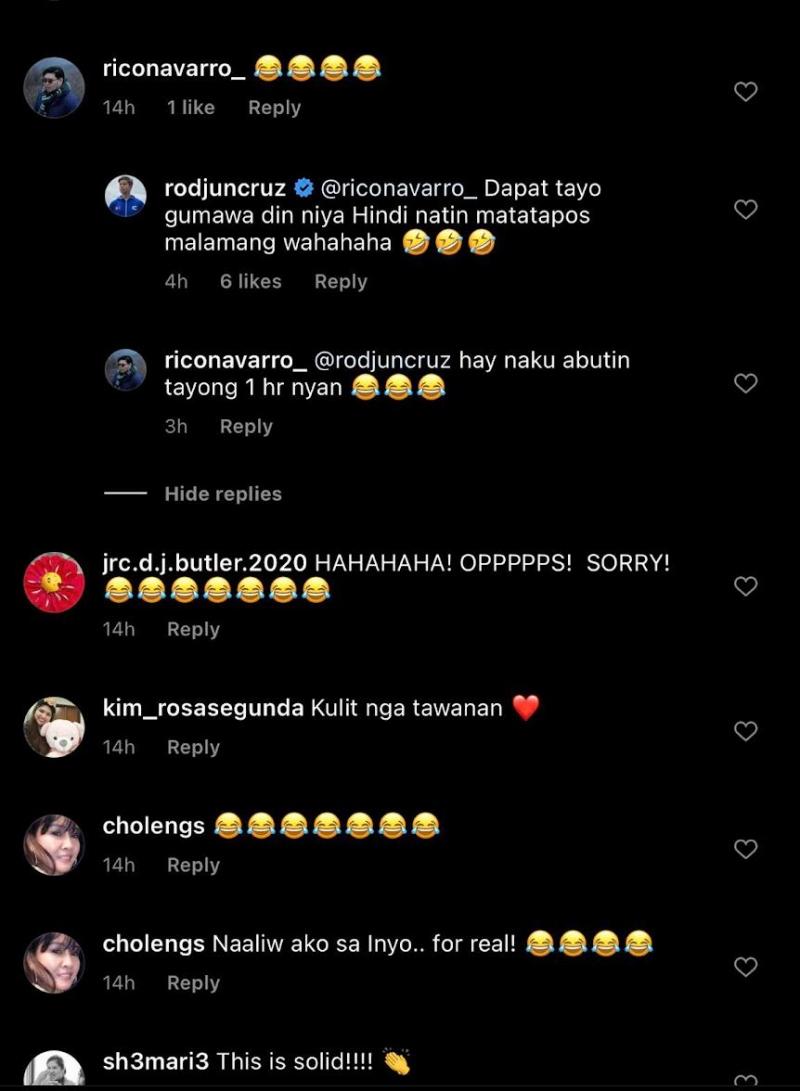The image size is (800, 1091).
Task: Reply to jrc.d.j.butler.2020's comment
Action: coord(193,630)
